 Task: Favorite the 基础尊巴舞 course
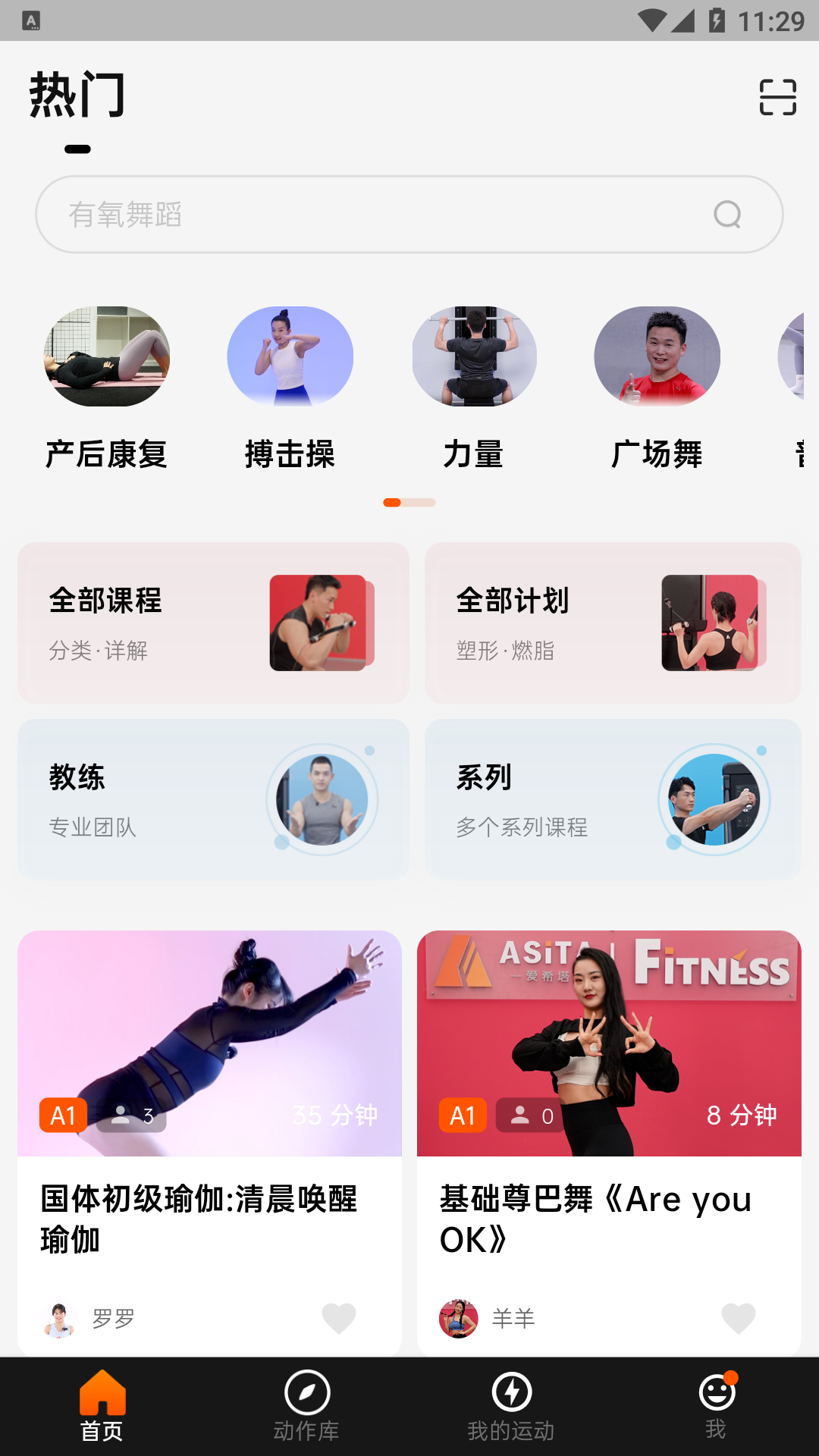(738, 1317)
